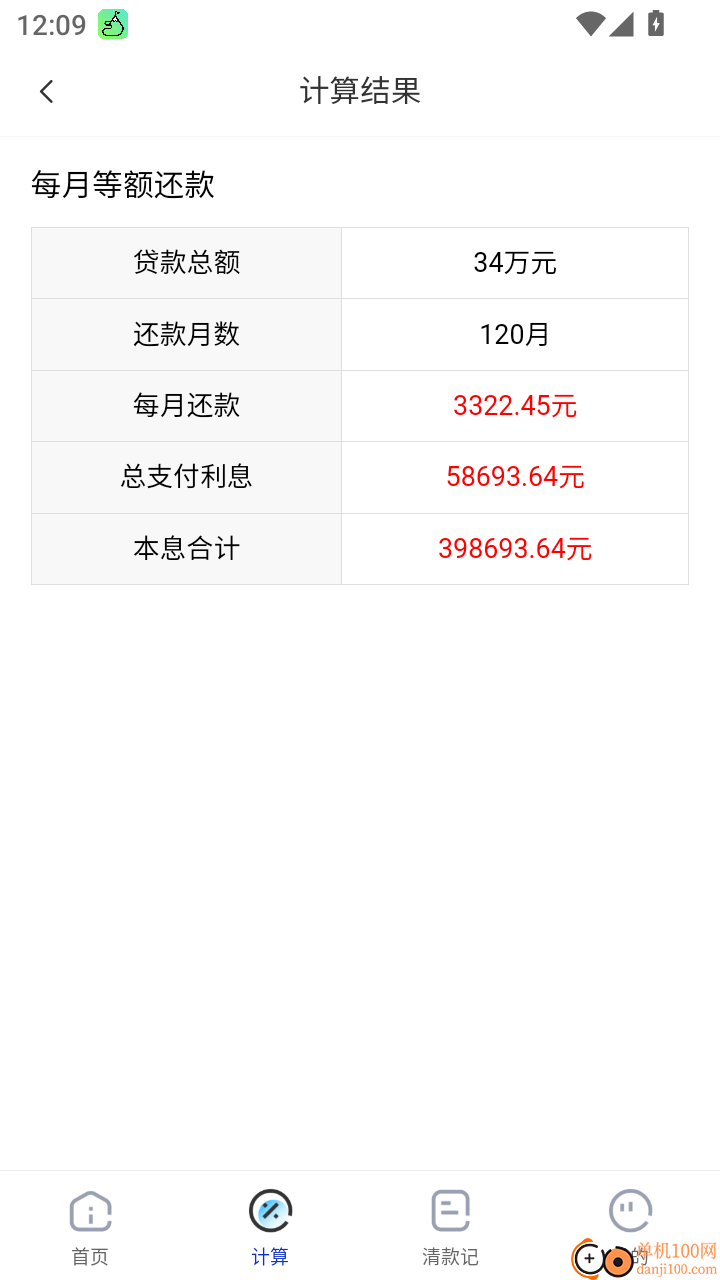Select the 每月还款 amount 3322.45元
720x1280 pixels.
click(514, 405)
